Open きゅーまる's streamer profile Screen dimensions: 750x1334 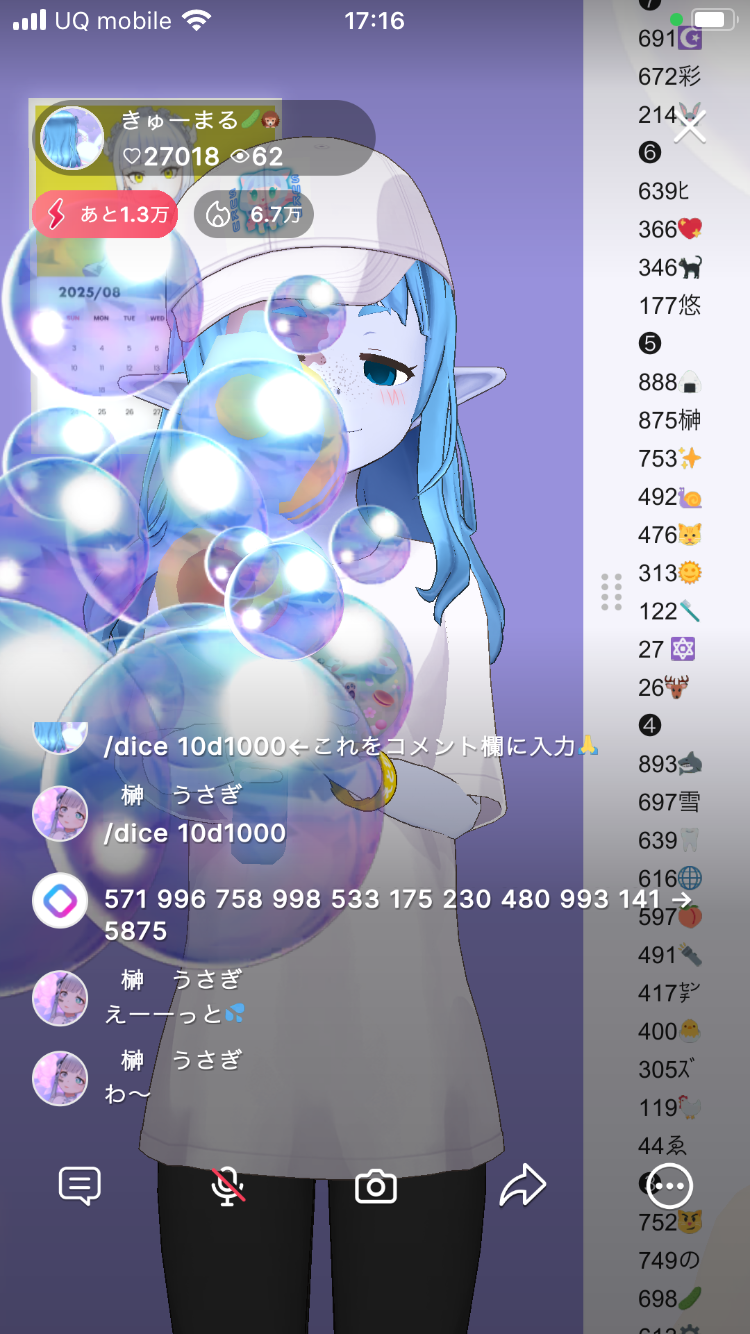(72, 137)
